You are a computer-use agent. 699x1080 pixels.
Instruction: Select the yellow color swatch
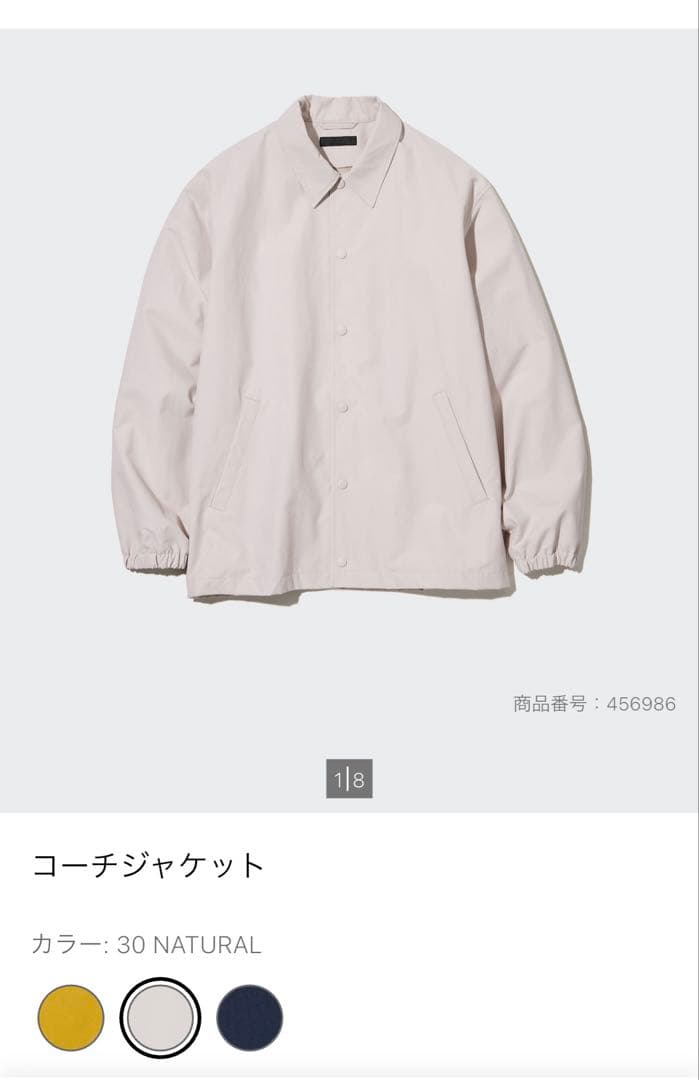point(71,1018)
